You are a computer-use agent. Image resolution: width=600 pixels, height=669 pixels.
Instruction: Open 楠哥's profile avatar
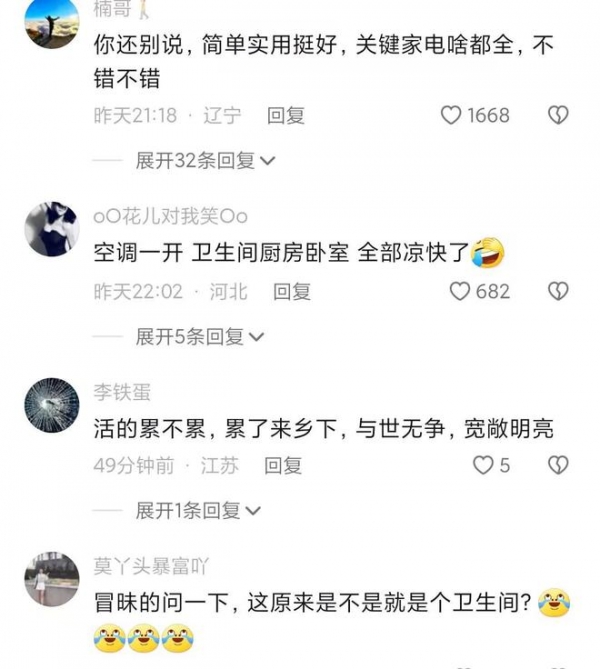[51, 24]
